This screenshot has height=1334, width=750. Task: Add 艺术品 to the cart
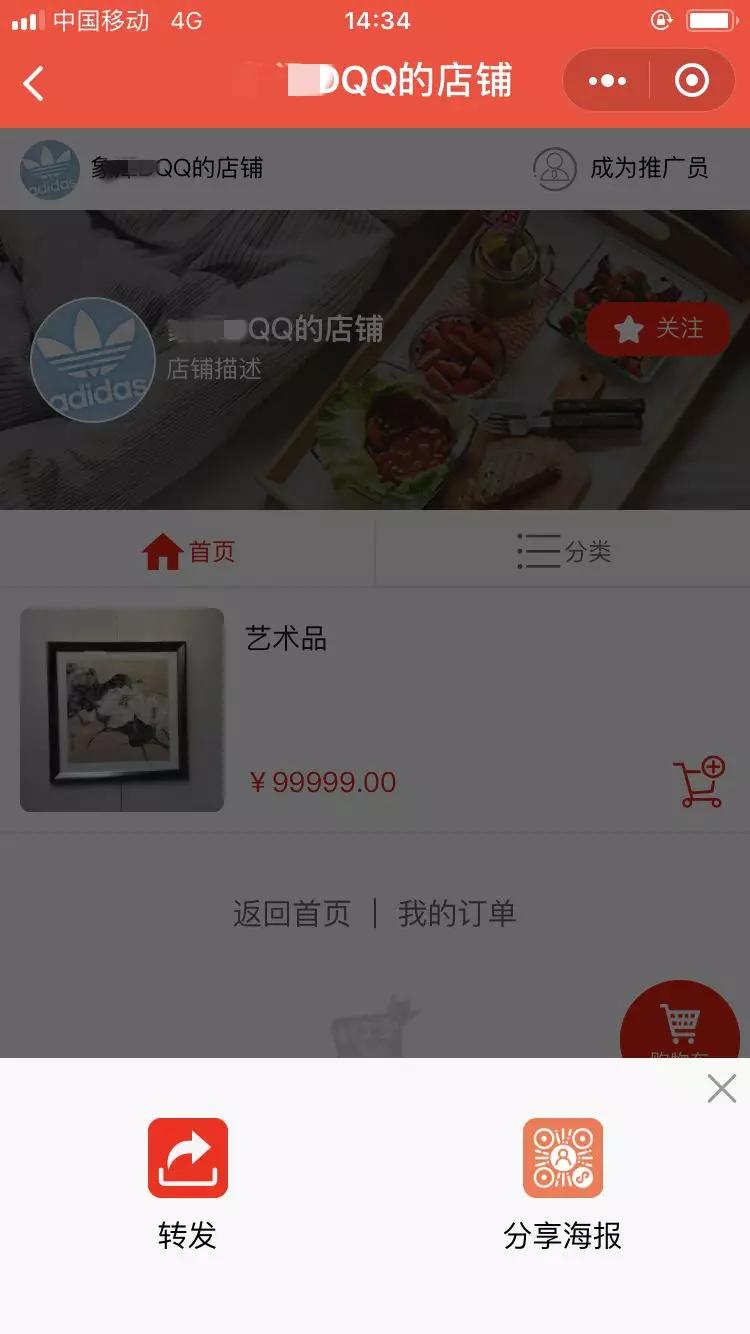pos(698,782)
